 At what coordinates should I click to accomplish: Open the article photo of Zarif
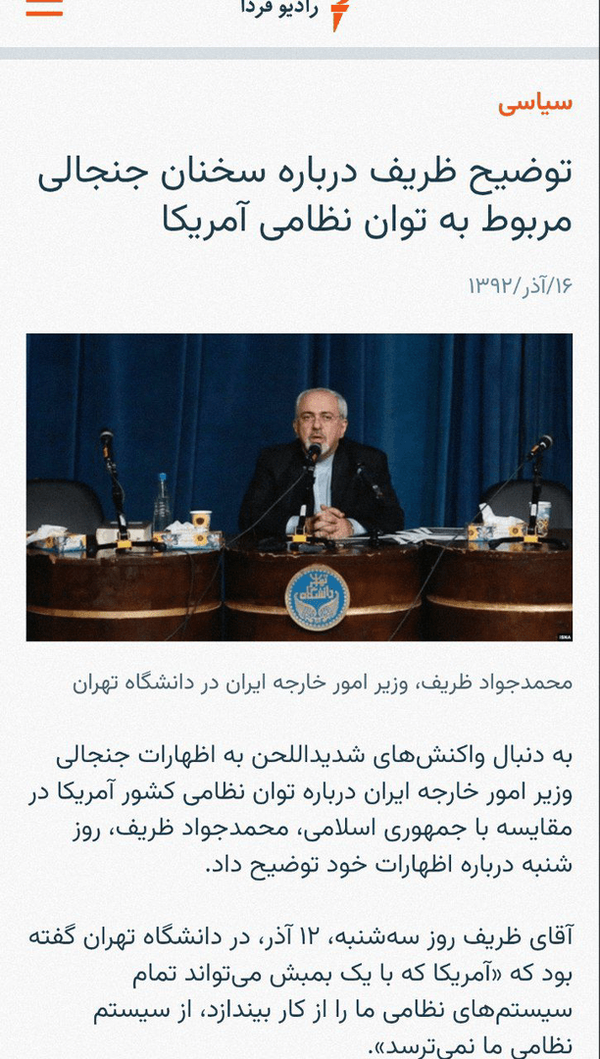coord(299,487)
